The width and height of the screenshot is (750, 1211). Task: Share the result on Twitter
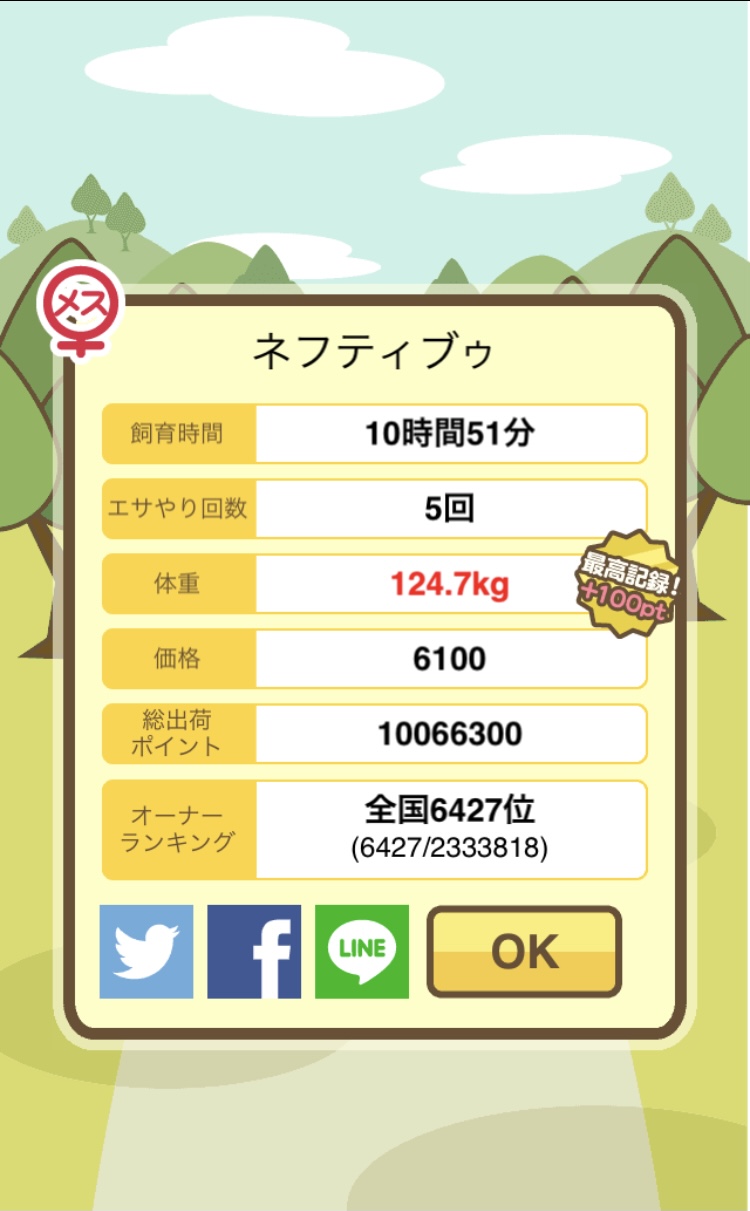pyautogui.click(x=146, y=951)
